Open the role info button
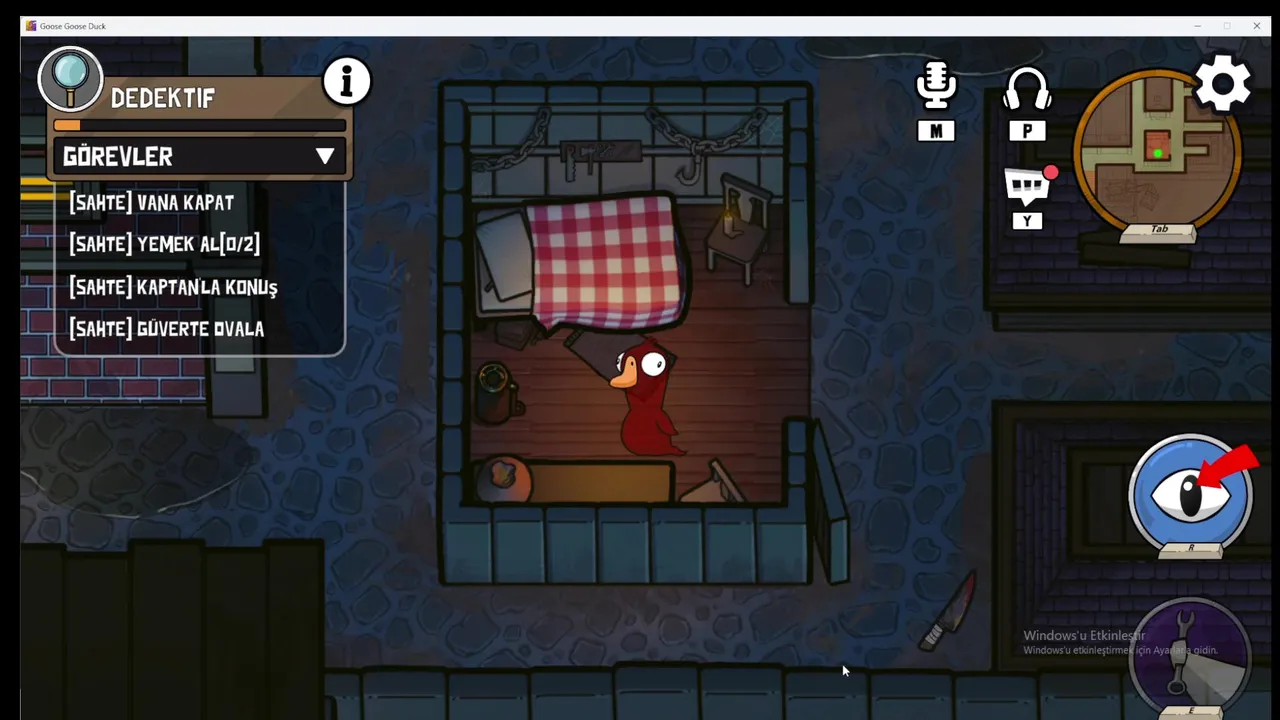This screenshot has width=1280, height=720. point(347,81)
